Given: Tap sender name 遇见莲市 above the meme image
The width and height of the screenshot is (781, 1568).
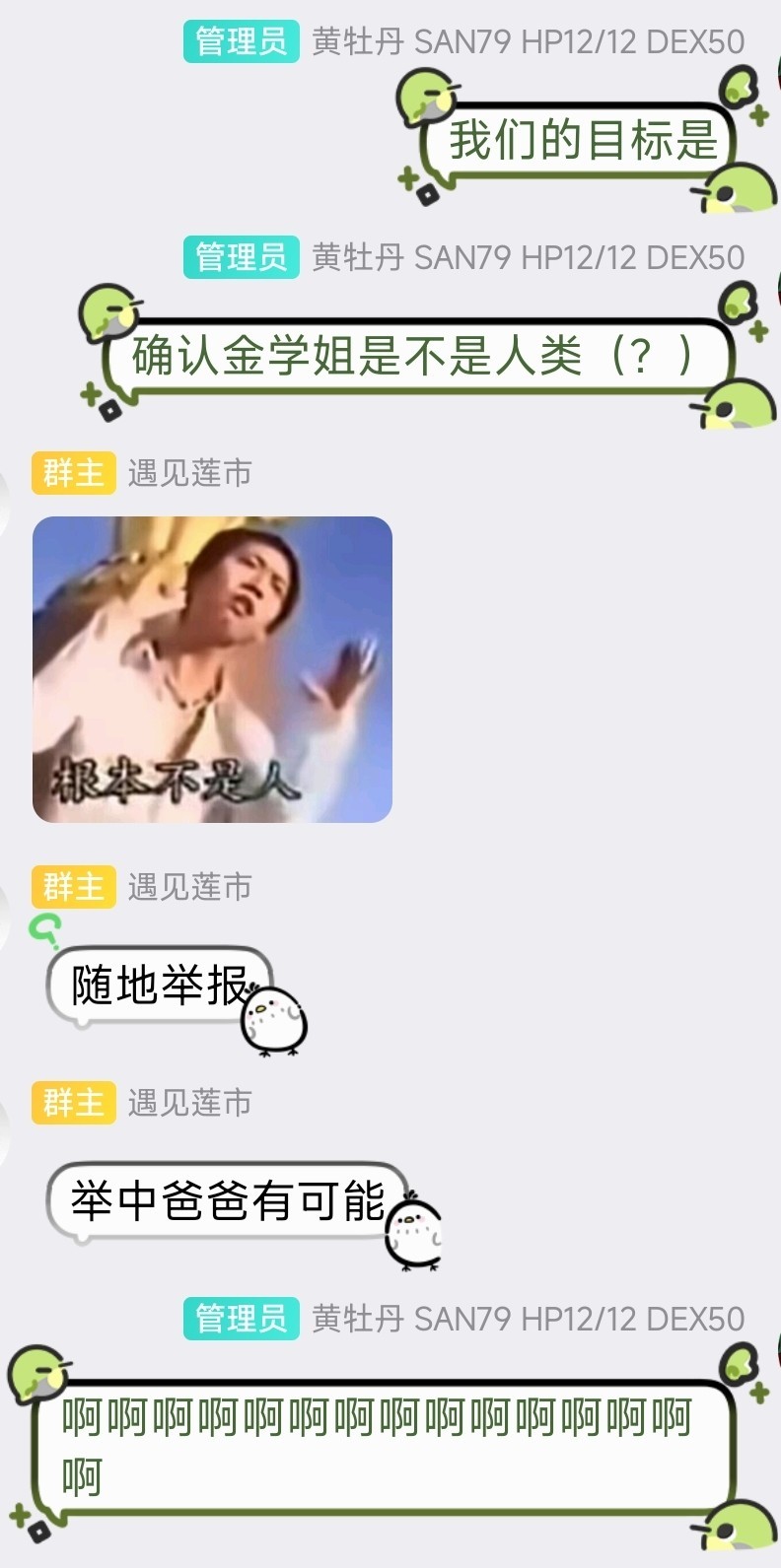Looking at the screenshot, I should (x=189, y=473).
